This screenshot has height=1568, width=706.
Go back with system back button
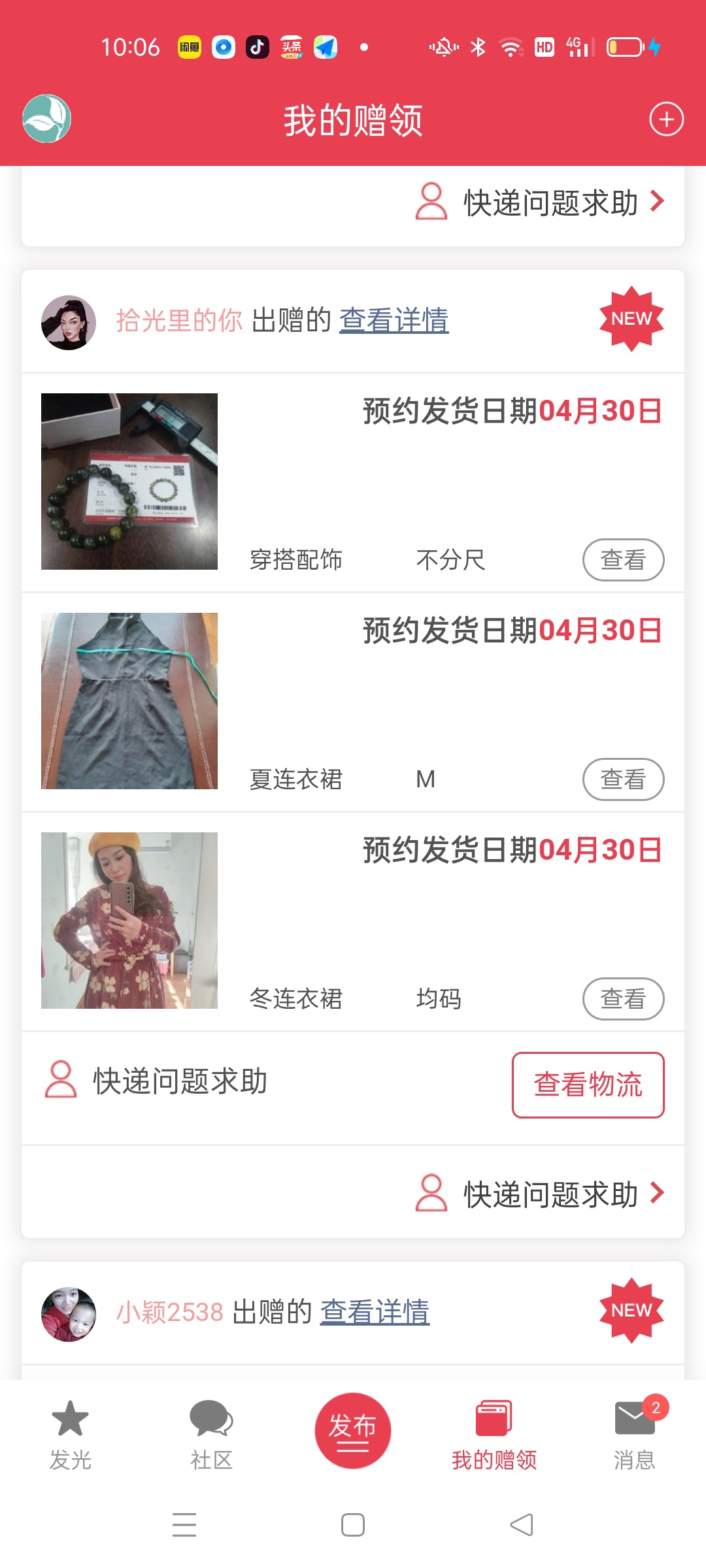click(521, 1525)
